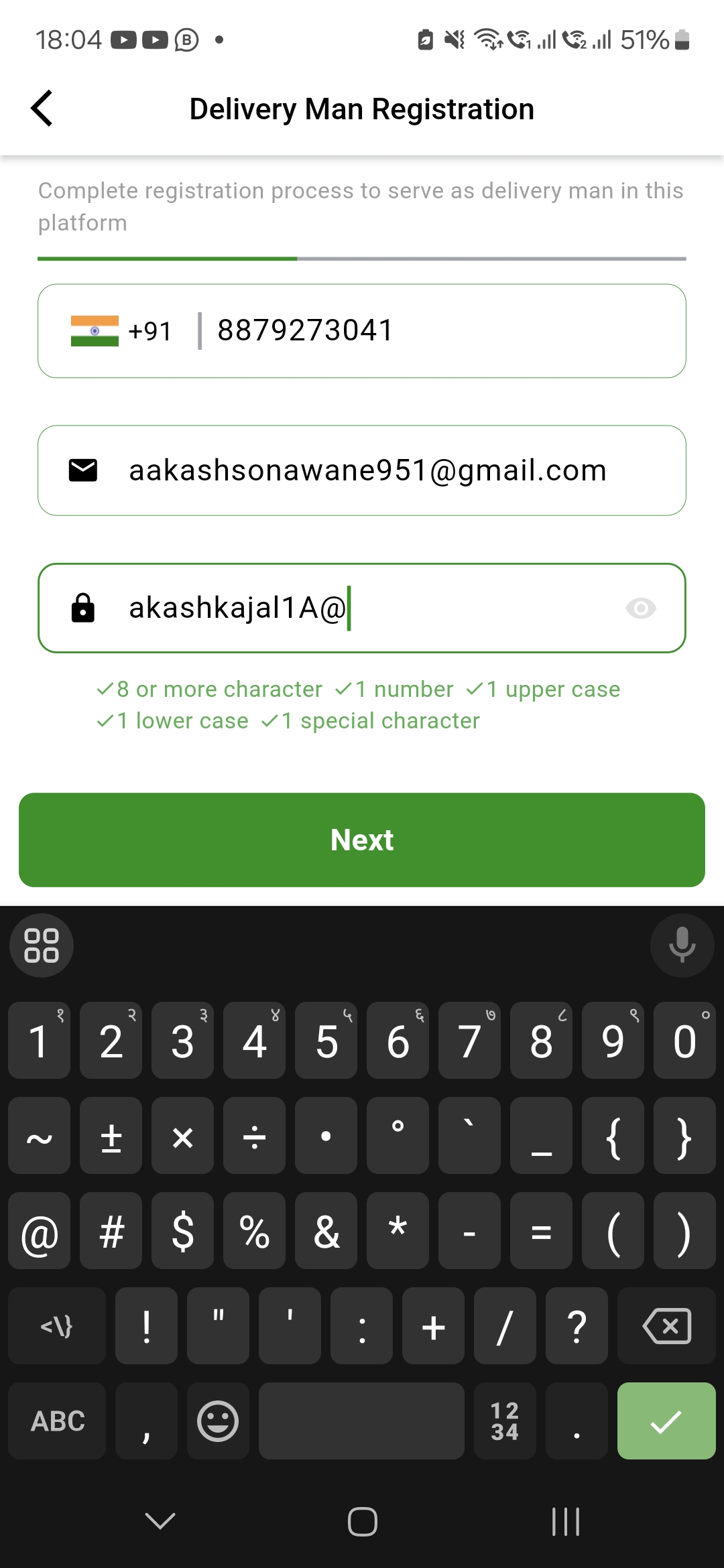The width and height of the screenshot is (724, 1568).
Task: Go back from Delivery Man Registration
Action: tap(42, 108)
